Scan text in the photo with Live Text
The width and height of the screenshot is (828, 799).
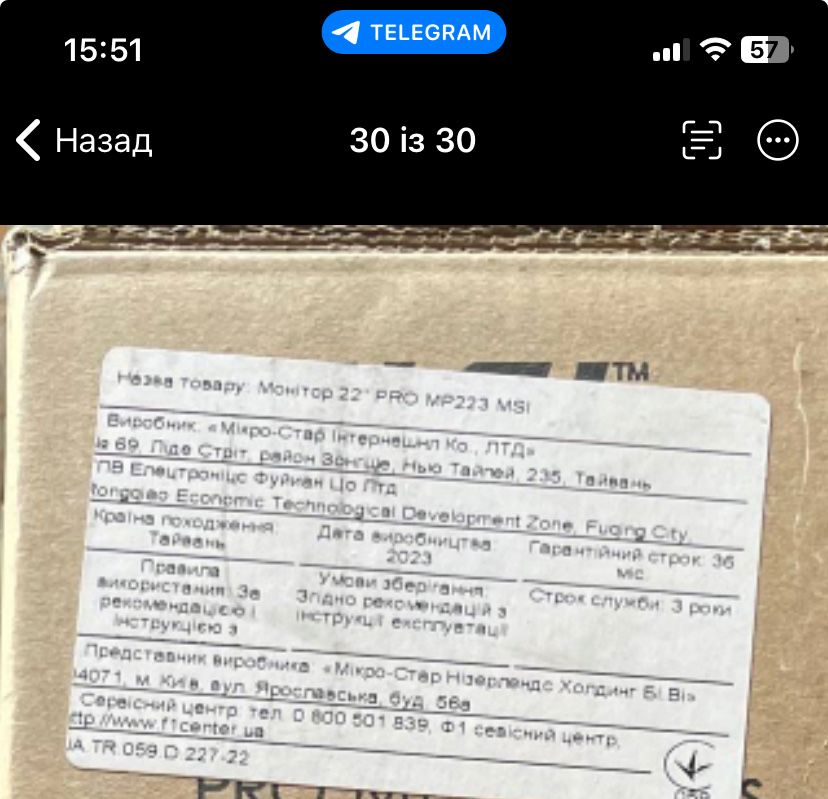(702, 141)
